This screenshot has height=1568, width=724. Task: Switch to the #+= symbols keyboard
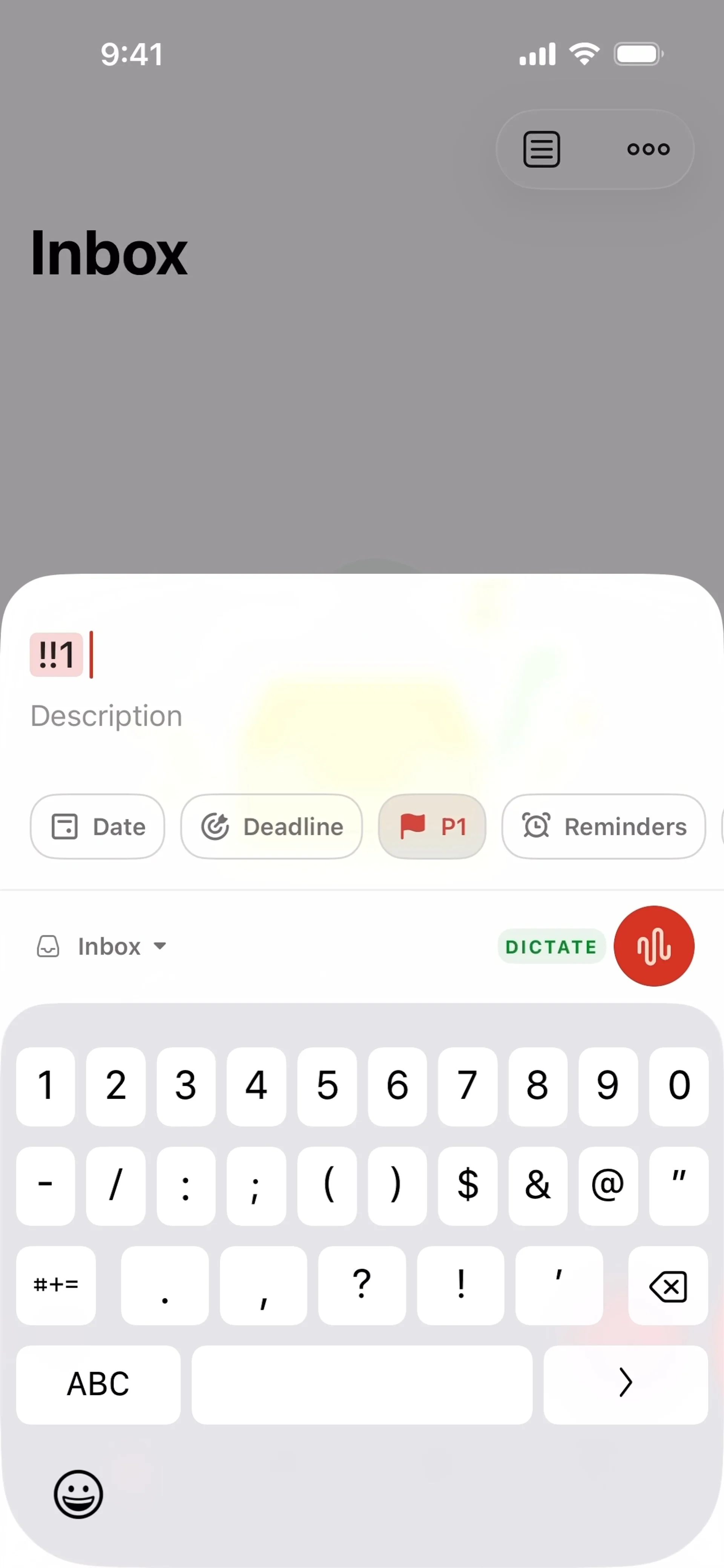[55, 1286]
